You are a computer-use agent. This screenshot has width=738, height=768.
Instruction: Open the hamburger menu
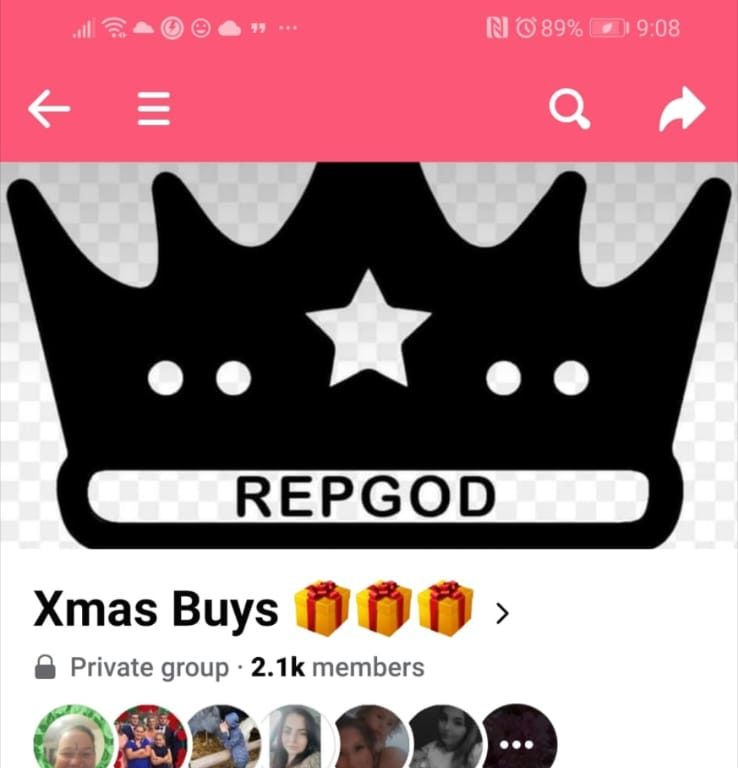click(x=153, y=109)
